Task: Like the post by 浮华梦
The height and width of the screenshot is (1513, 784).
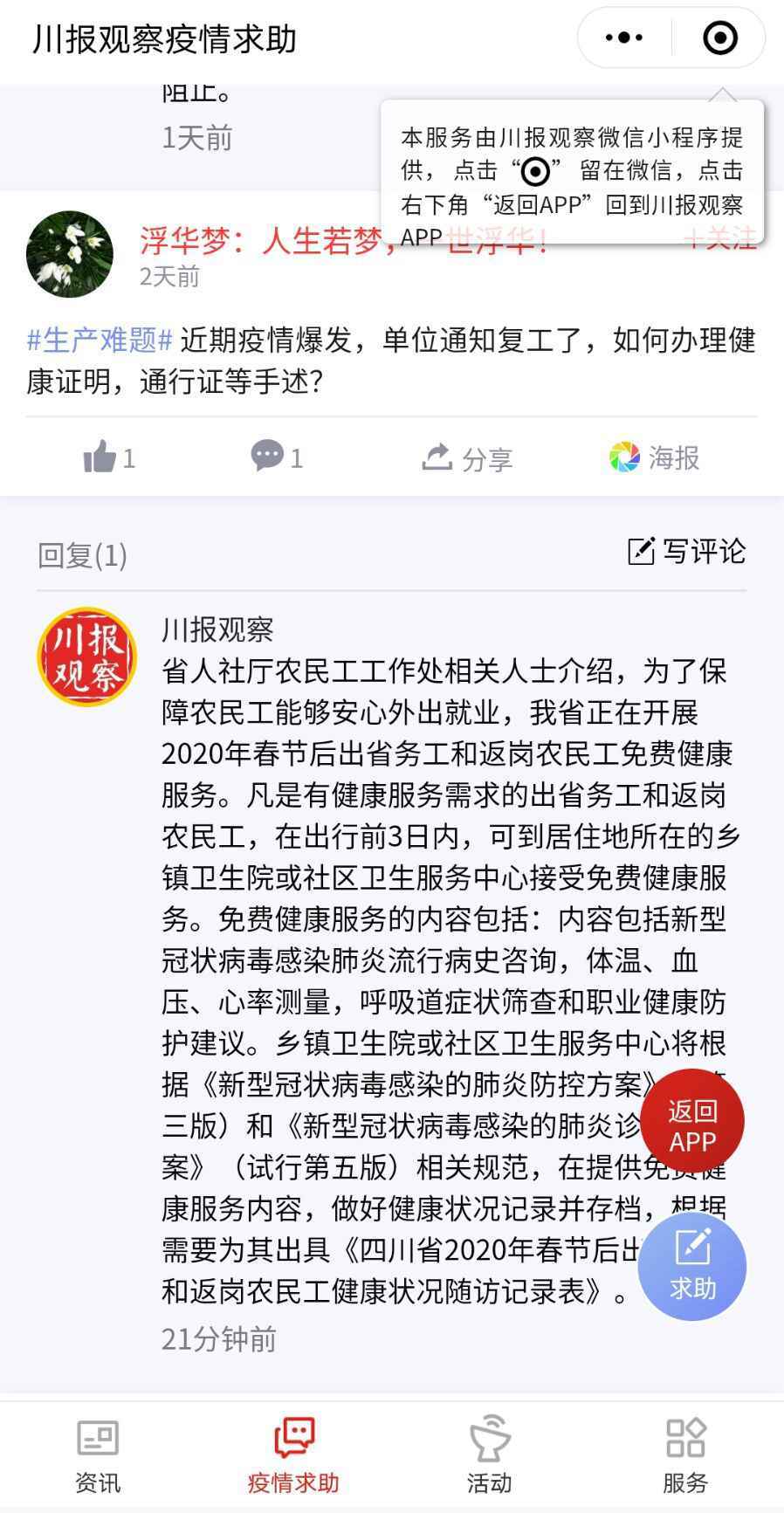Action: coord(108,457)
